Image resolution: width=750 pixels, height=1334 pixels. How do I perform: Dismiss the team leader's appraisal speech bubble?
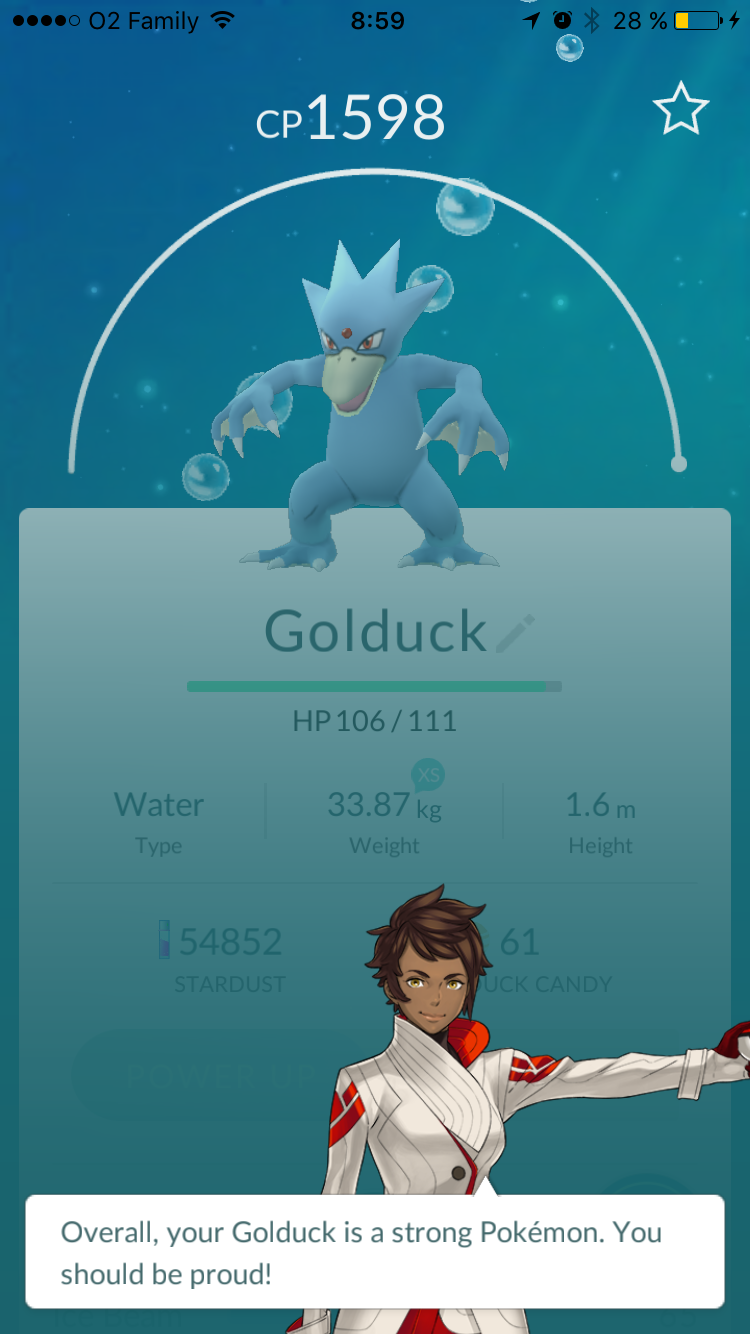click(x=375, y=1251)
